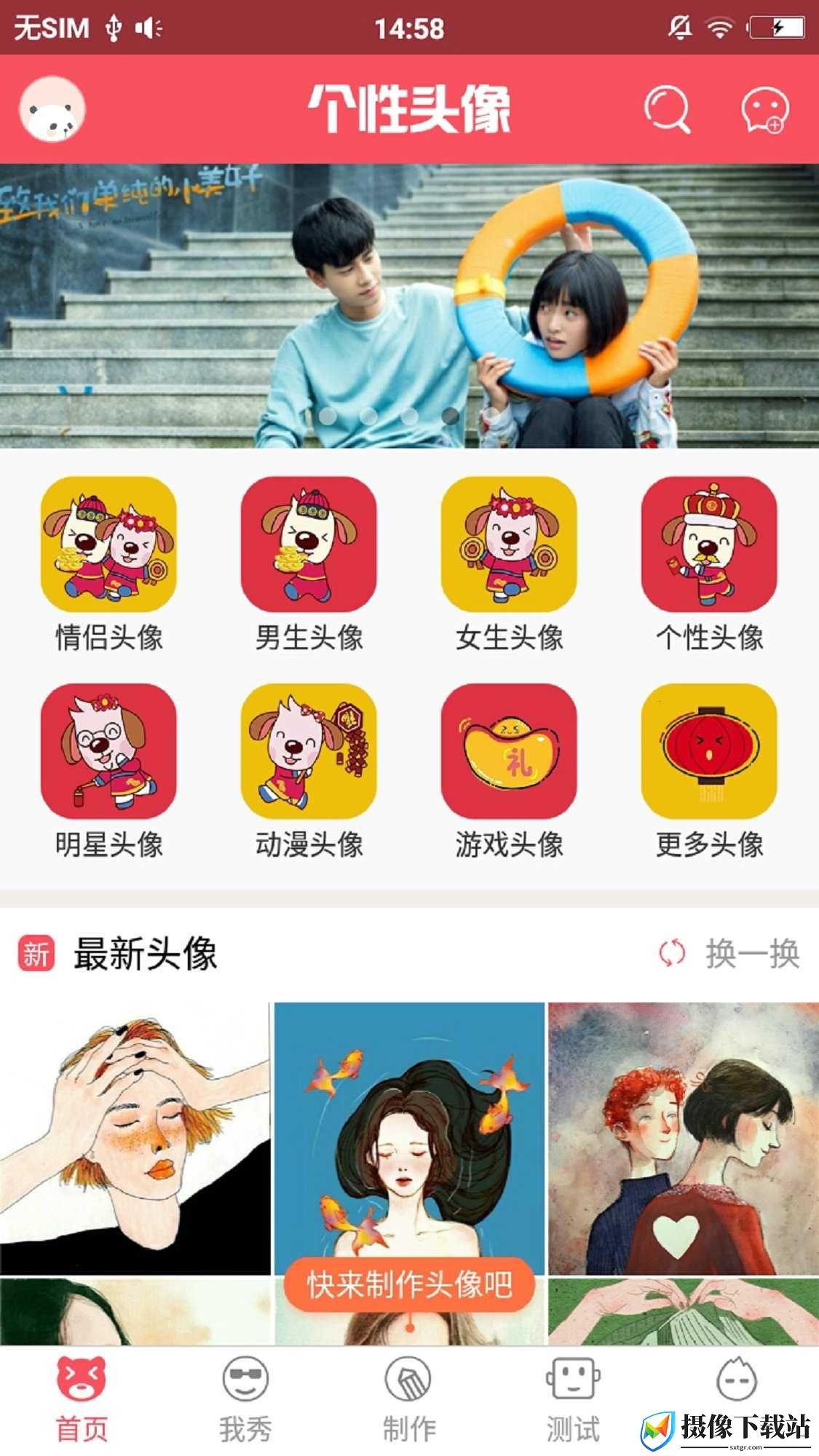The height and width of the screenshot is (1456, 819).
Task: Open the couple with heart sweater avatar
Action: (684, 1138)
